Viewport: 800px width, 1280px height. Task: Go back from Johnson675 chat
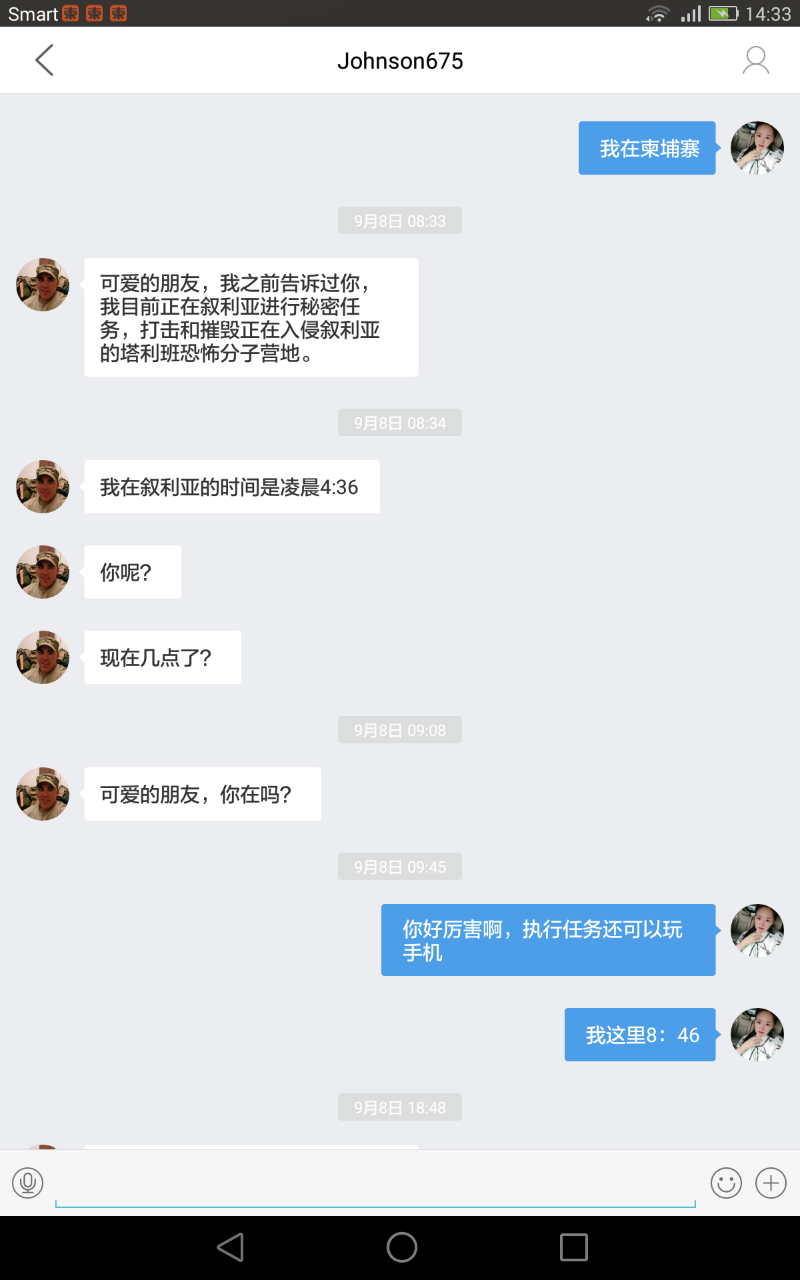(x=44, y=60)
